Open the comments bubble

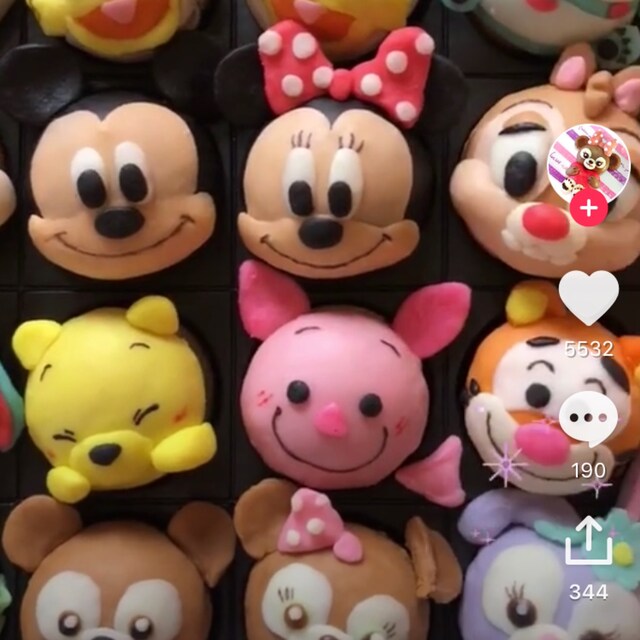pyautogui.click(x=588, y=419)
